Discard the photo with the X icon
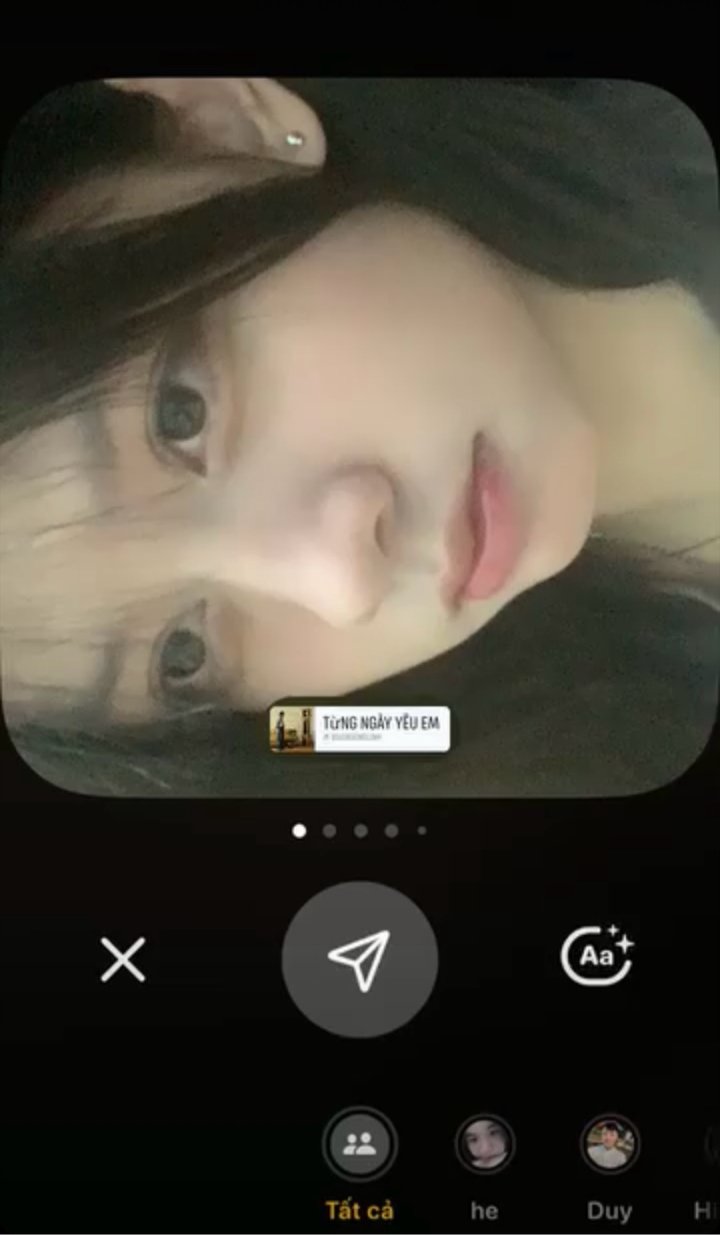Screen dimensions: 720x1235 [123, 960]
